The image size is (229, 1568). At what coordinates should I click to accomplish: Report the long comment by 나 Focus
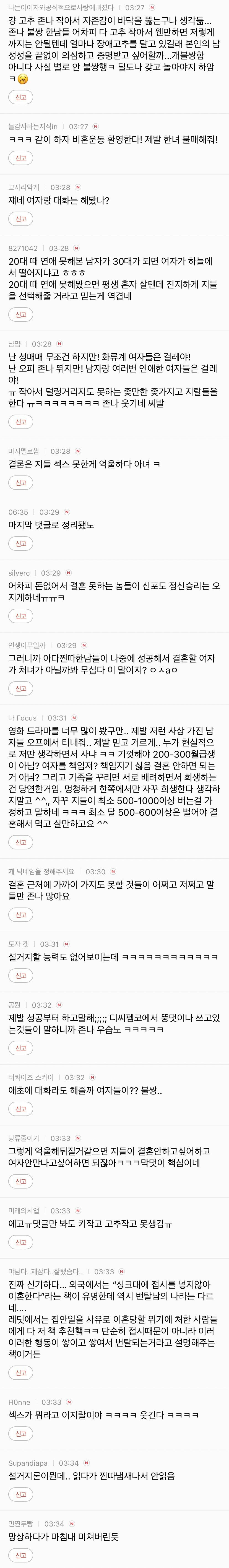pos(21,842)
